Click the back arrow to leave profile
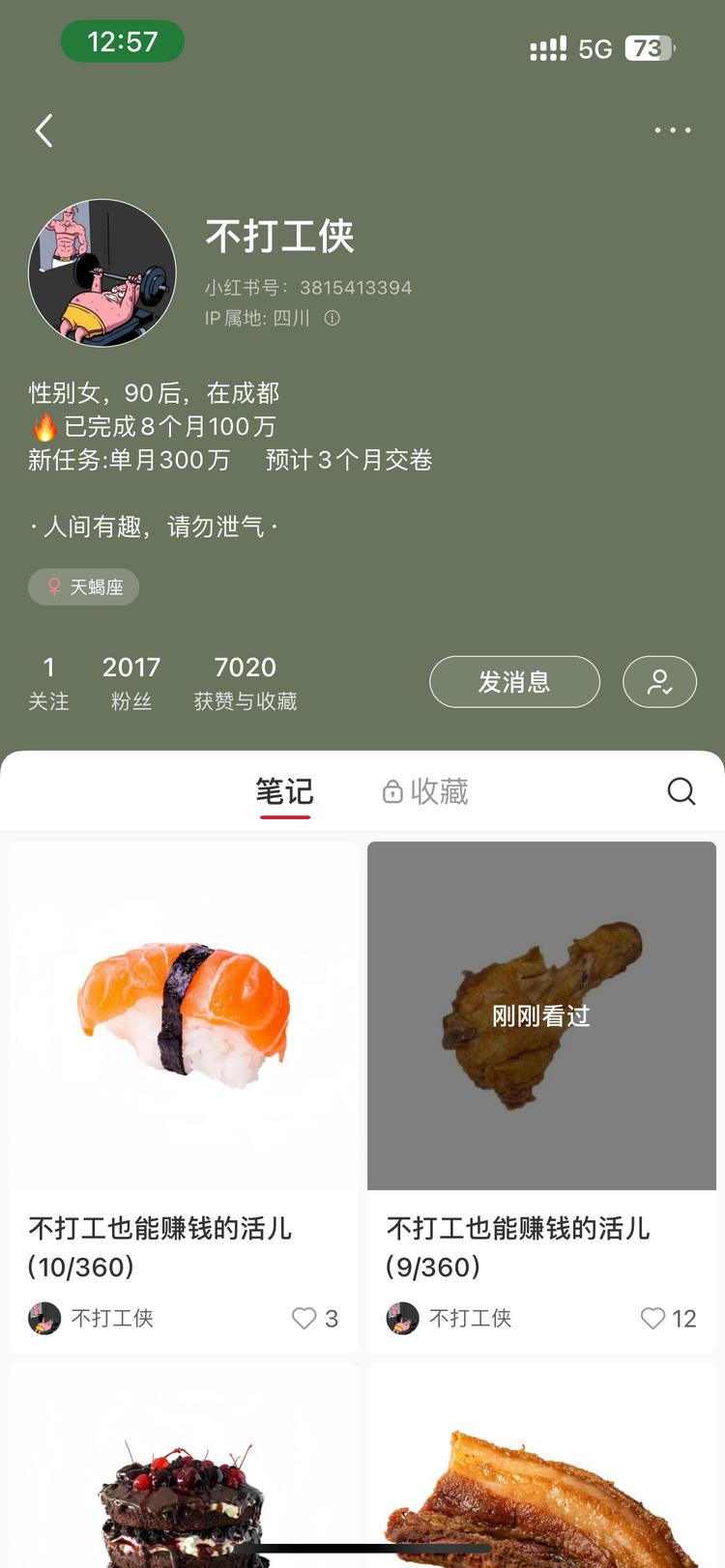 tap(43, 129)
